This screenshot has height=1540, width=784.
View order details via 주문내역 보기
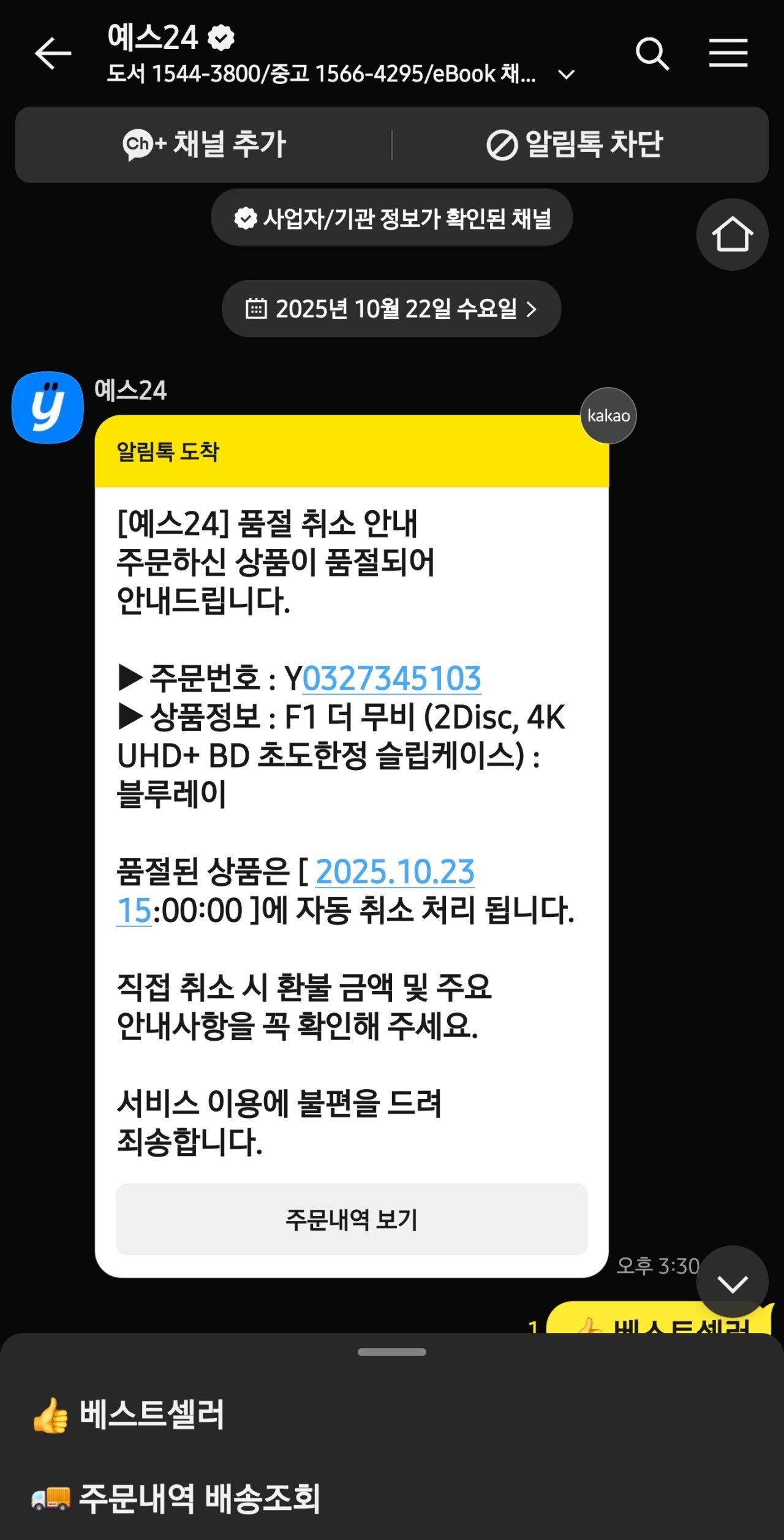(352, 1219)
